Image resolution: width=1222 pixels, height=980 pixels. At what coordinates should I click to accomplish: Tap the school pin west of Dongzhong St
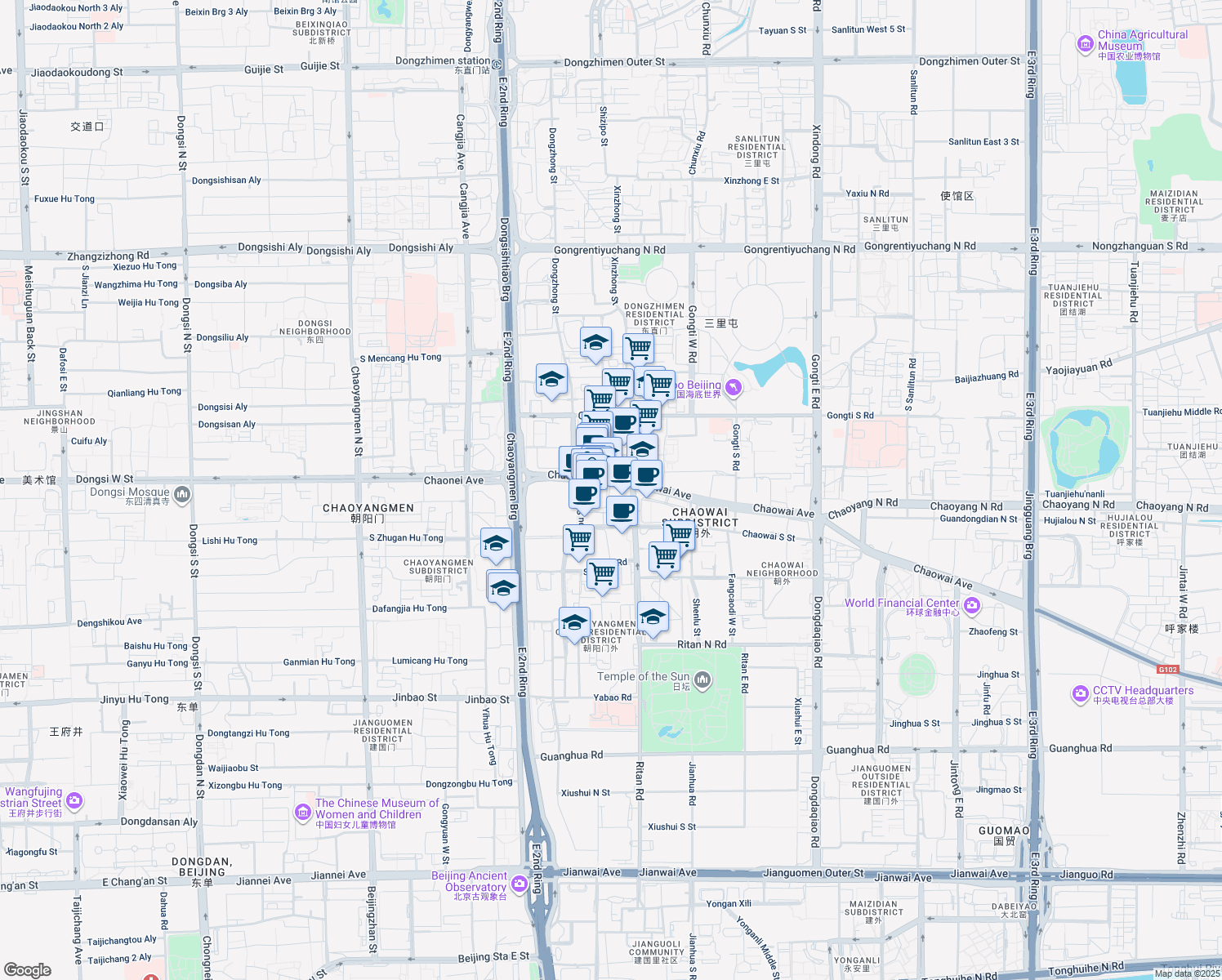pyautogui.click(x=551, y=381)
